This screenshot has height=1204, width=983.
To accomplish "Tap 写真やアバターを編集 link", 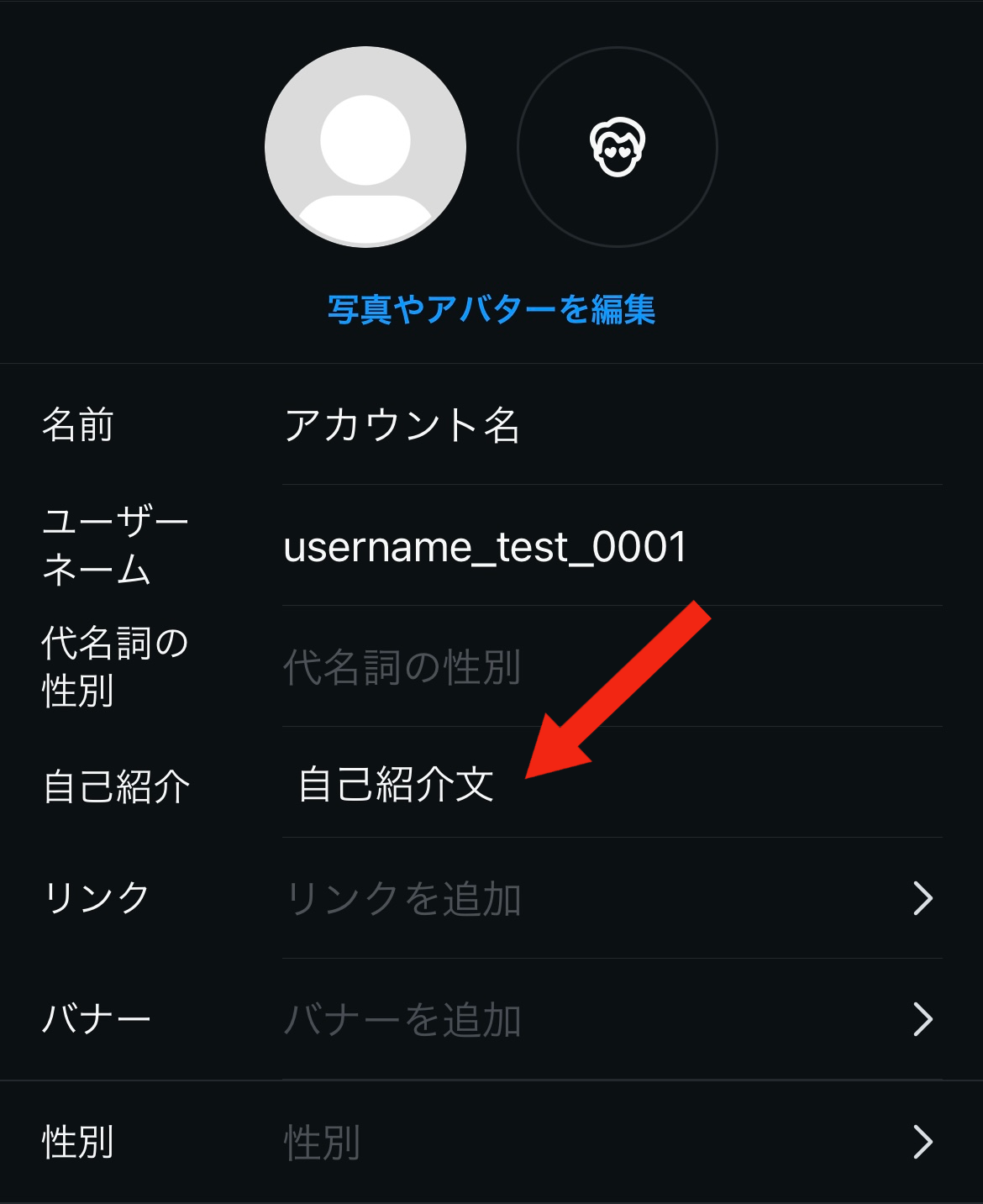I will coord(491,308).
